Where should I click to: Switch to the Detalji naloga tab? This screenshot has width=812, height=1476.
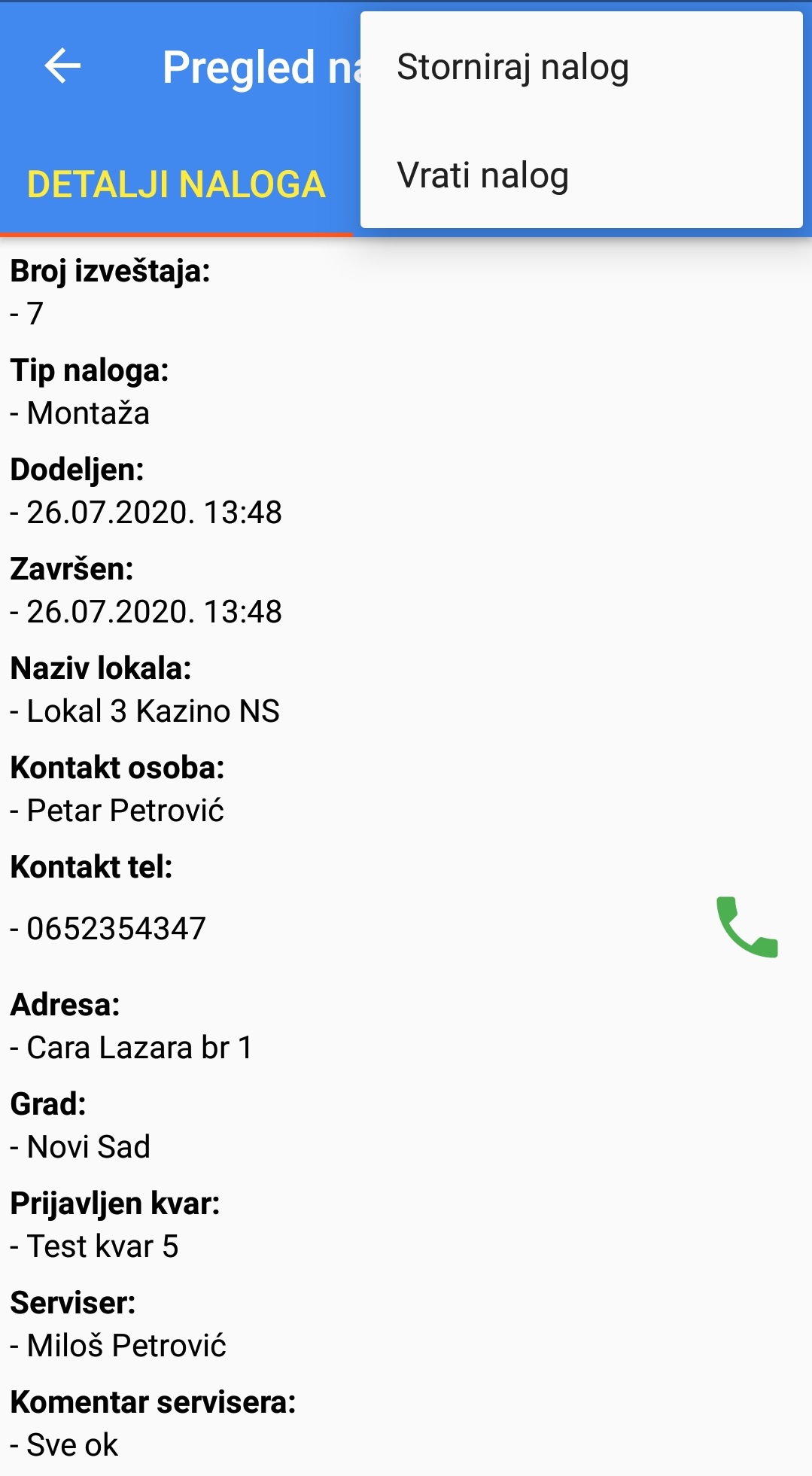(176, 185)
